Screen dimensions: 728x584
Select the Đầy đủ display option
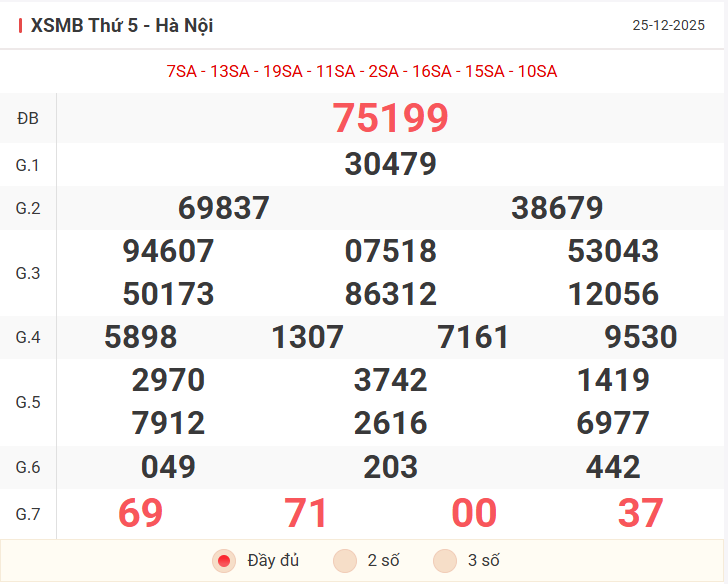tap(225, 561)
